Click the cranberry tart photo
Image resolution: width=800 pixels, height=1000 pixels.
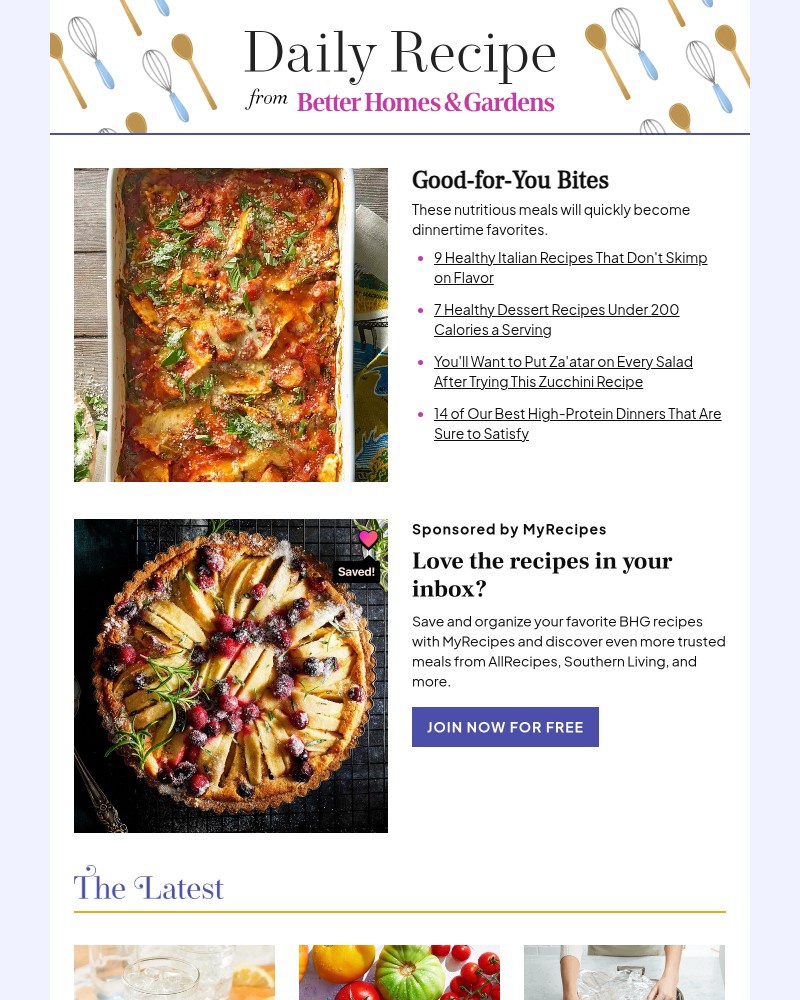point(230,676)
